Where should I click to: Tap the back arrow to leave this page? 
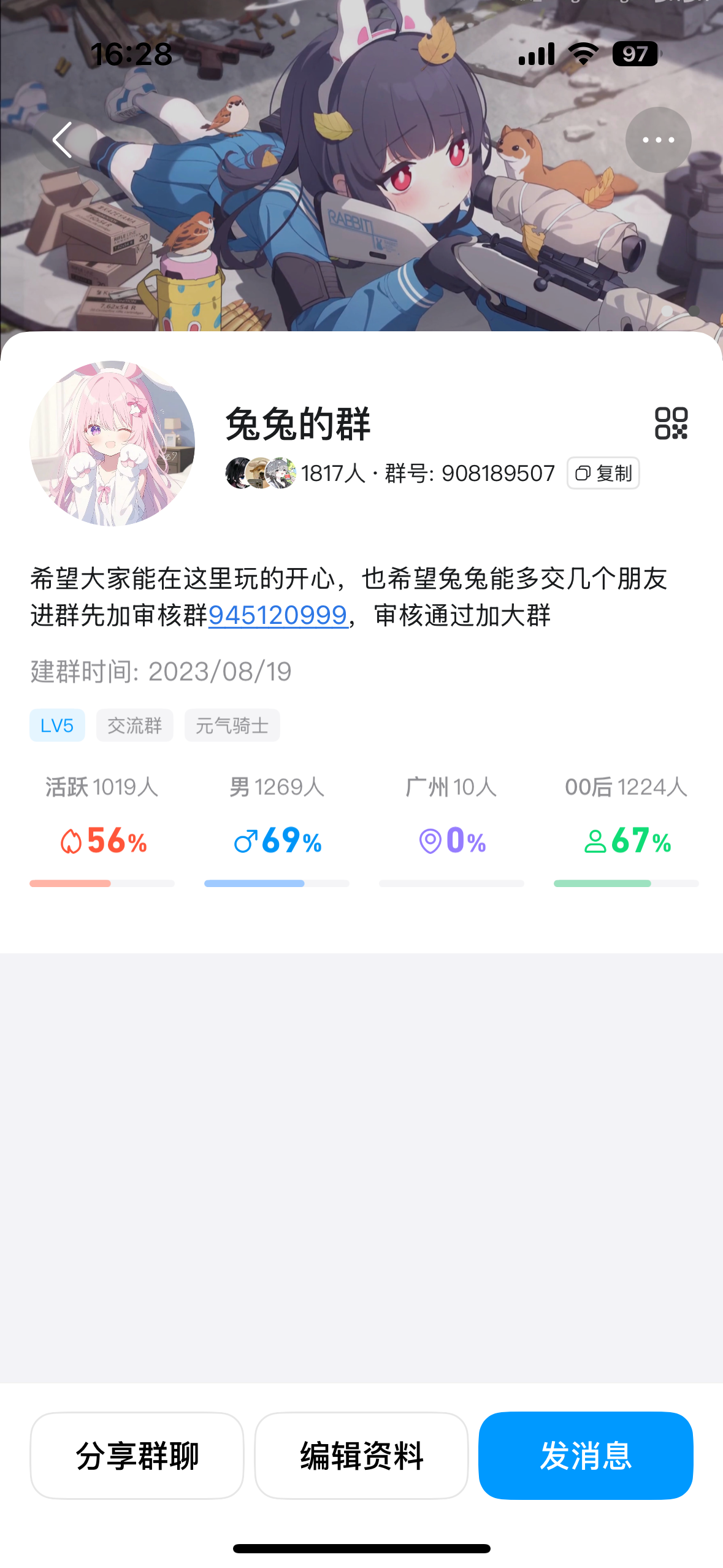[62, 139]
